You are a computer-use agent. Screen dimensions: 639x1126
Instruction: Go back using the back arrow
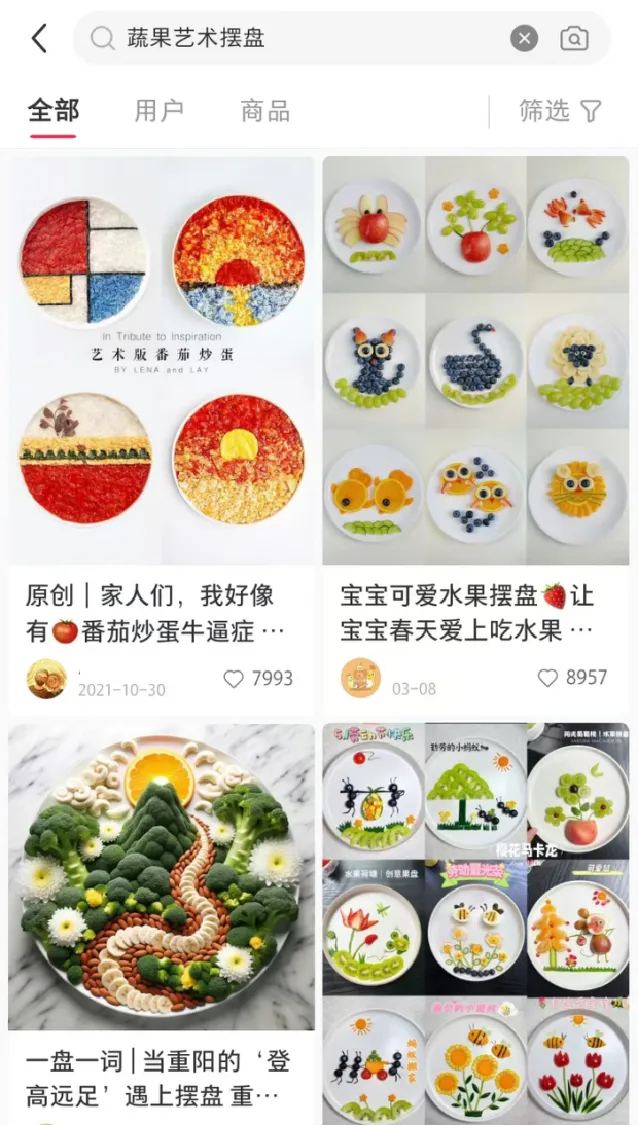(x=39, y=39)
